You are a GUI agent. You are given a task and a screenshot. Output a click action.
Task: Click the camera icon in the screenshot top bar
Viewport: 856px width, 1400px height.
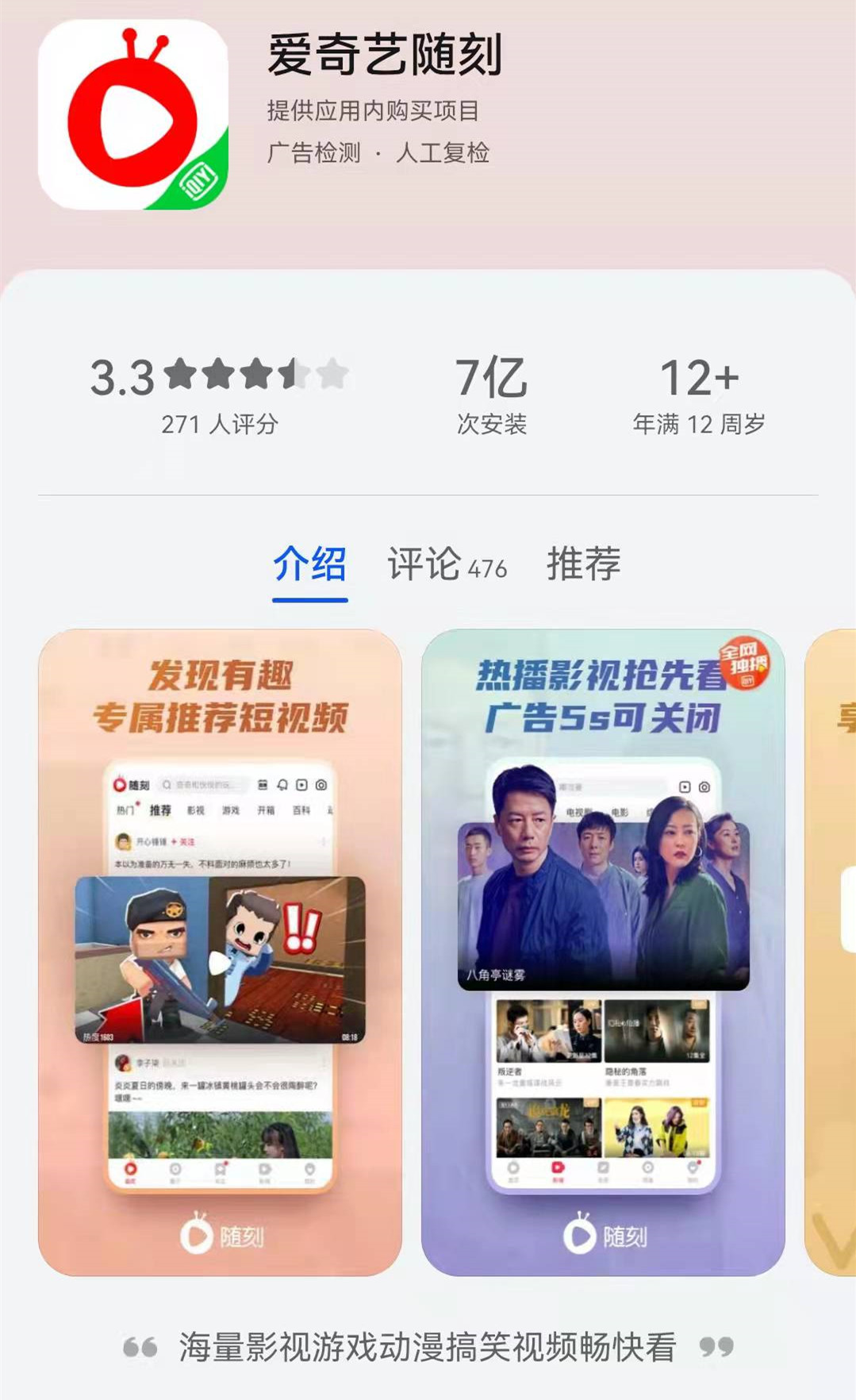(x=320, y=784)
